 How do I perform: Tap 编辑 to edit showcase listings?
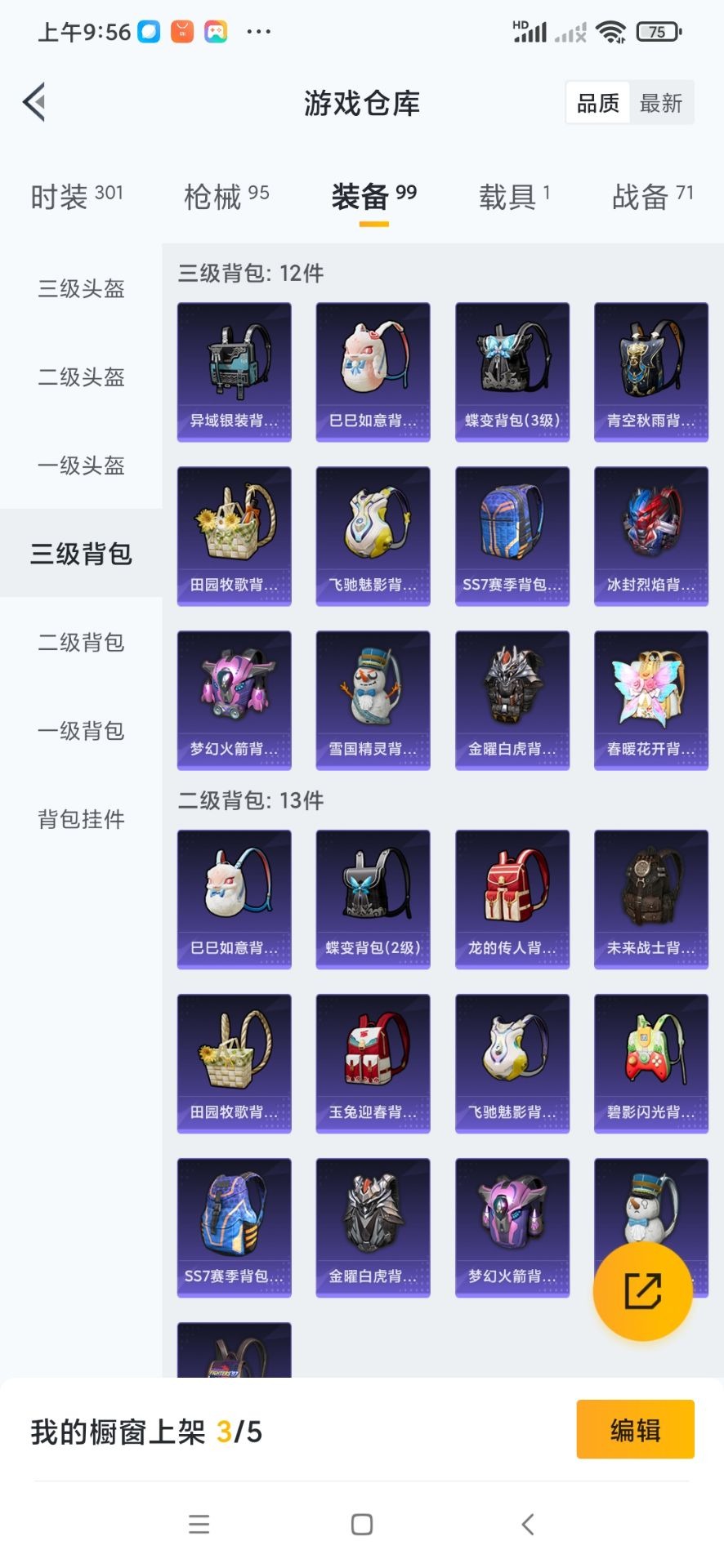[635, 1429]
